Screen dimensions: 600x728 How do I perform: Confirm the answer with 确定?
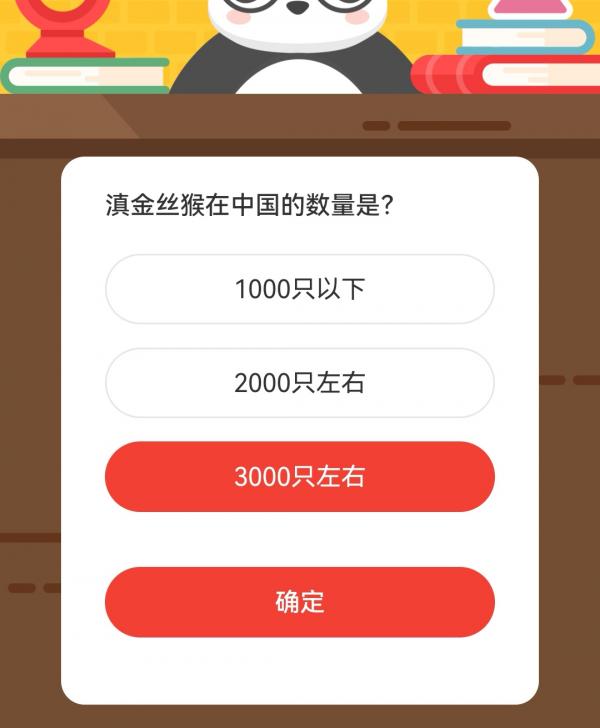coord(300,602)
